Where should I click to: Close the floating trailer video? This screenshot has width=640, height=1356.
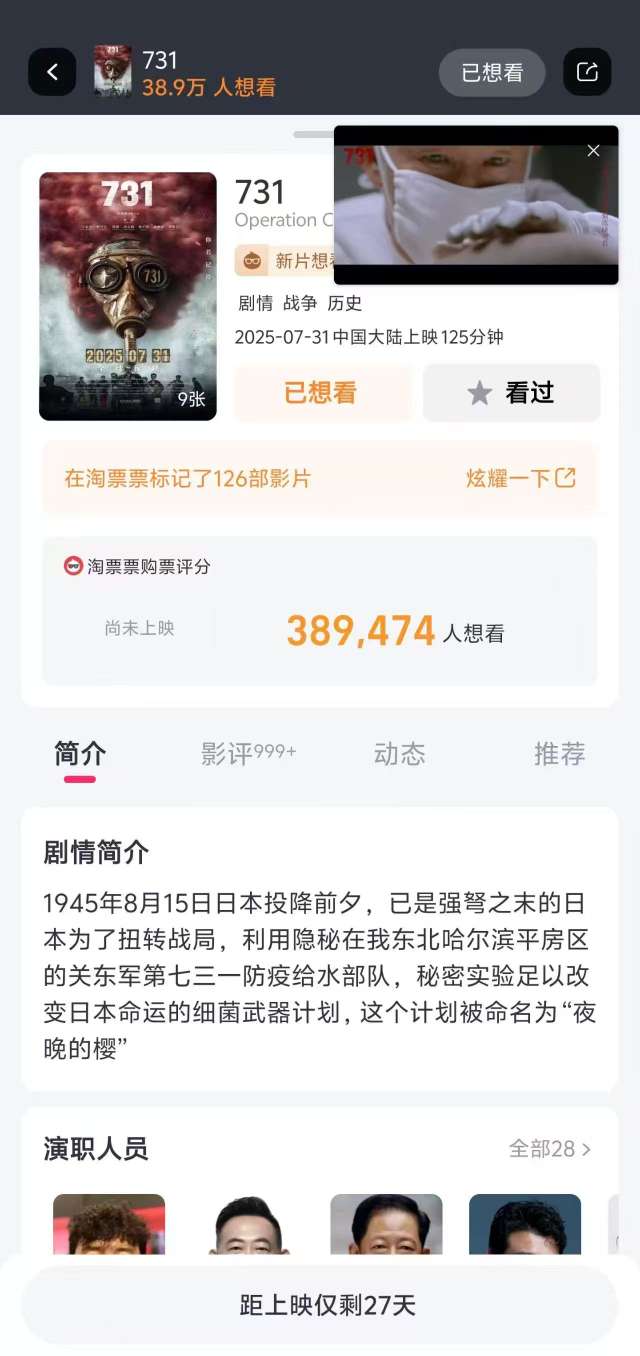(x=593, y=151)
